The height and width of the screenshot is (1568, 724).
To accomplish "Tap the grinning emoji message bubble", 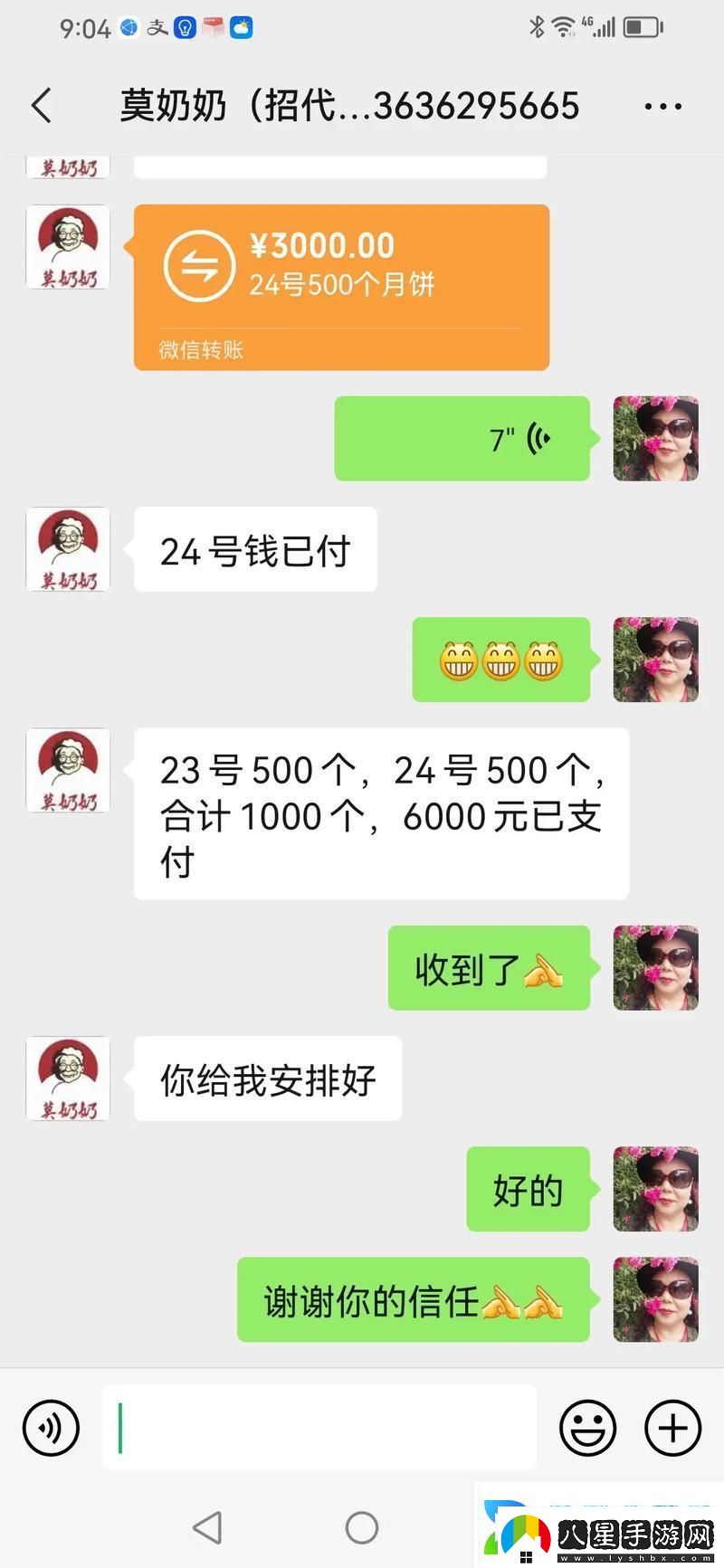I will pos(501,660).
